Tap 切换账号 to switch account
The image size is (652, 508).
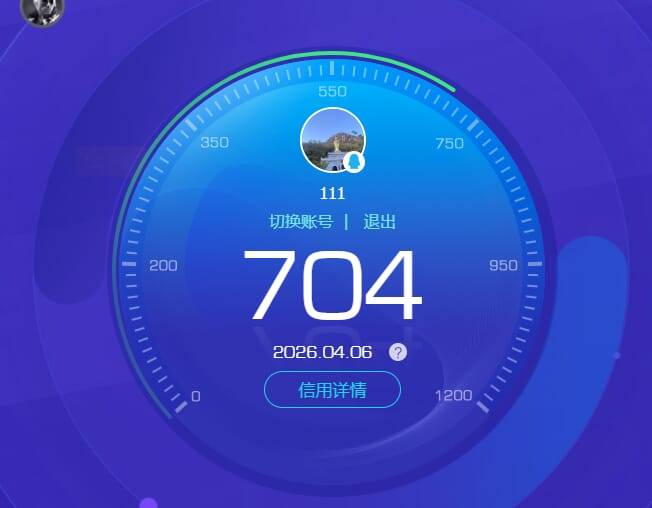[301, 222]
